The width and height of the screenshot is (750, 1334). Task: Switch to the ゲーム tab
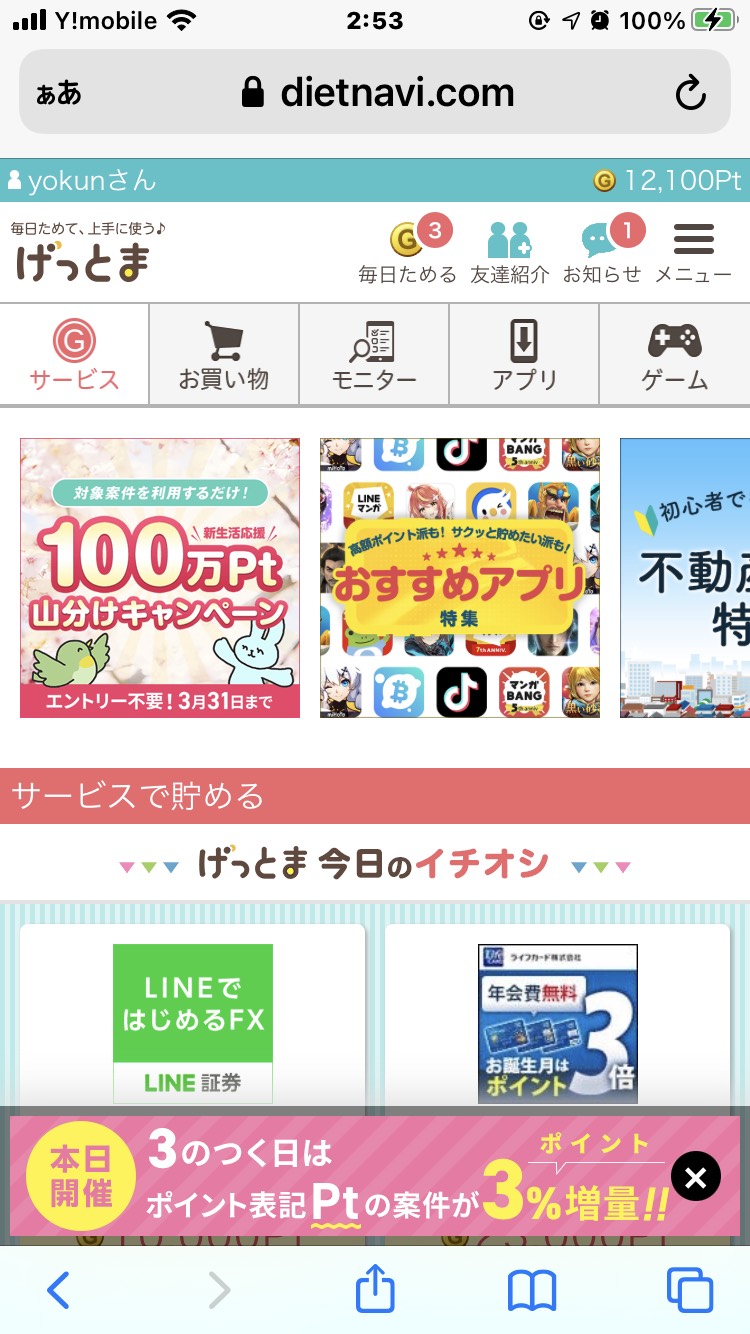pyautogui.click(x=675, y=355)
